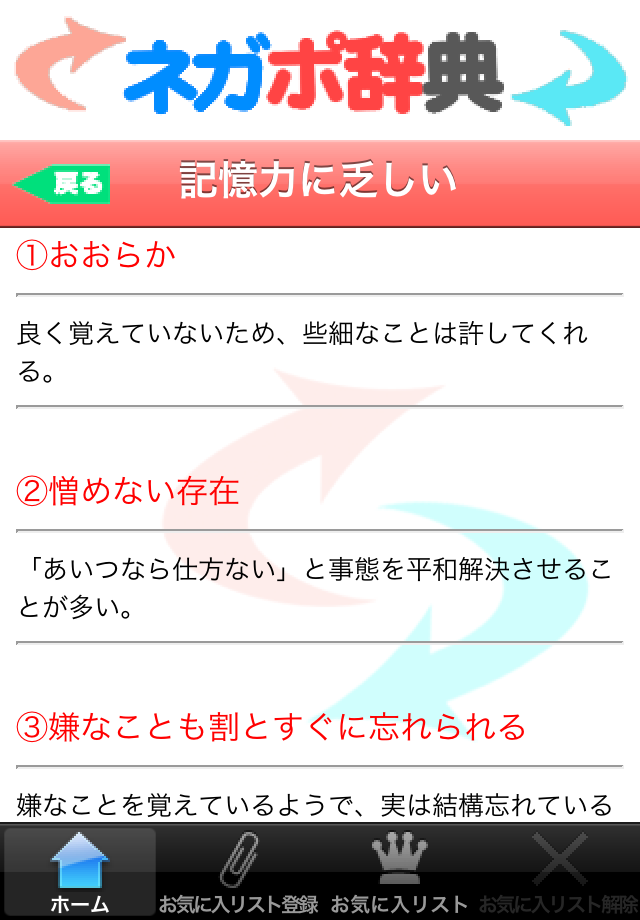This screenshot has height=920, width=640.
Task: Switch to the ホーム tab
Action: [80, 872]
